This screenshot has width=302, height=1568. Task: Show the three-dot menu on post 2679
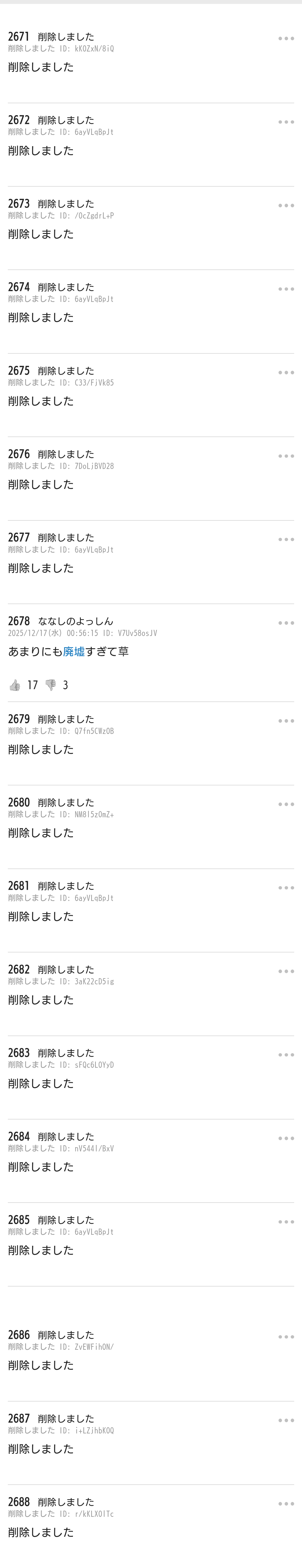(286, 721)
